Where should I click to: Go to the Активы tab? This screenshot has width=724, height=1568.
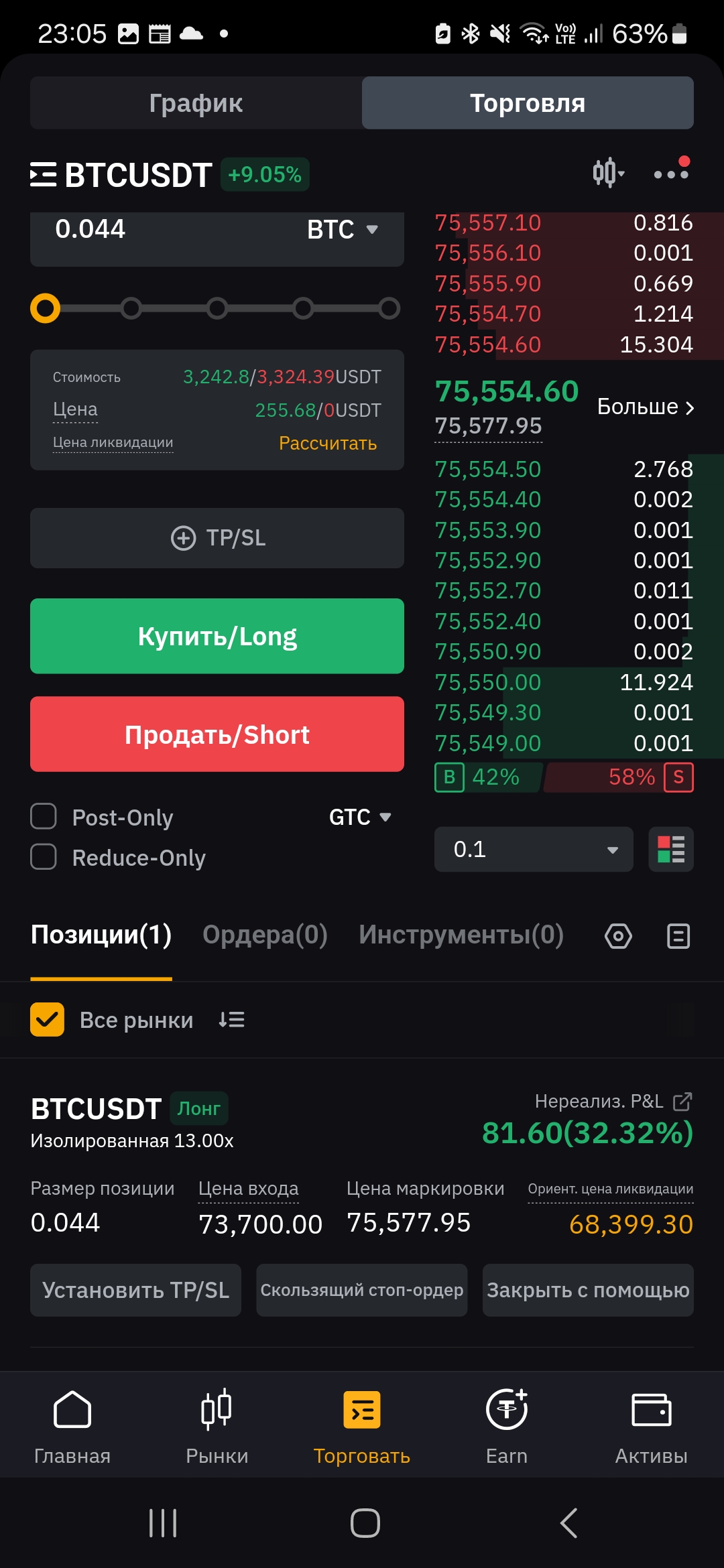[652, 1427]
